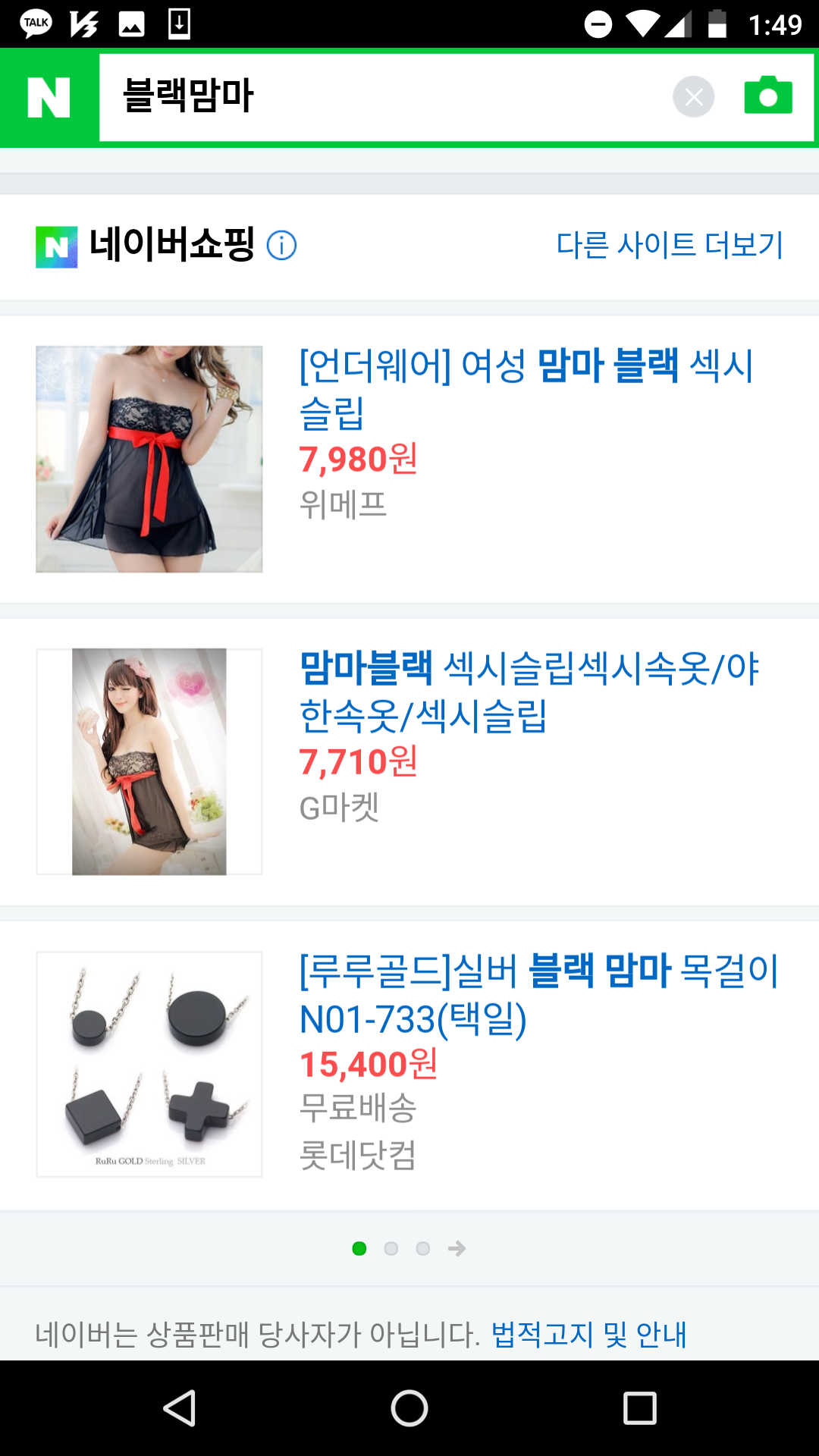Open 법적고지 및 안내 link
819x1456 pixels.
[x=588, y=1335]
